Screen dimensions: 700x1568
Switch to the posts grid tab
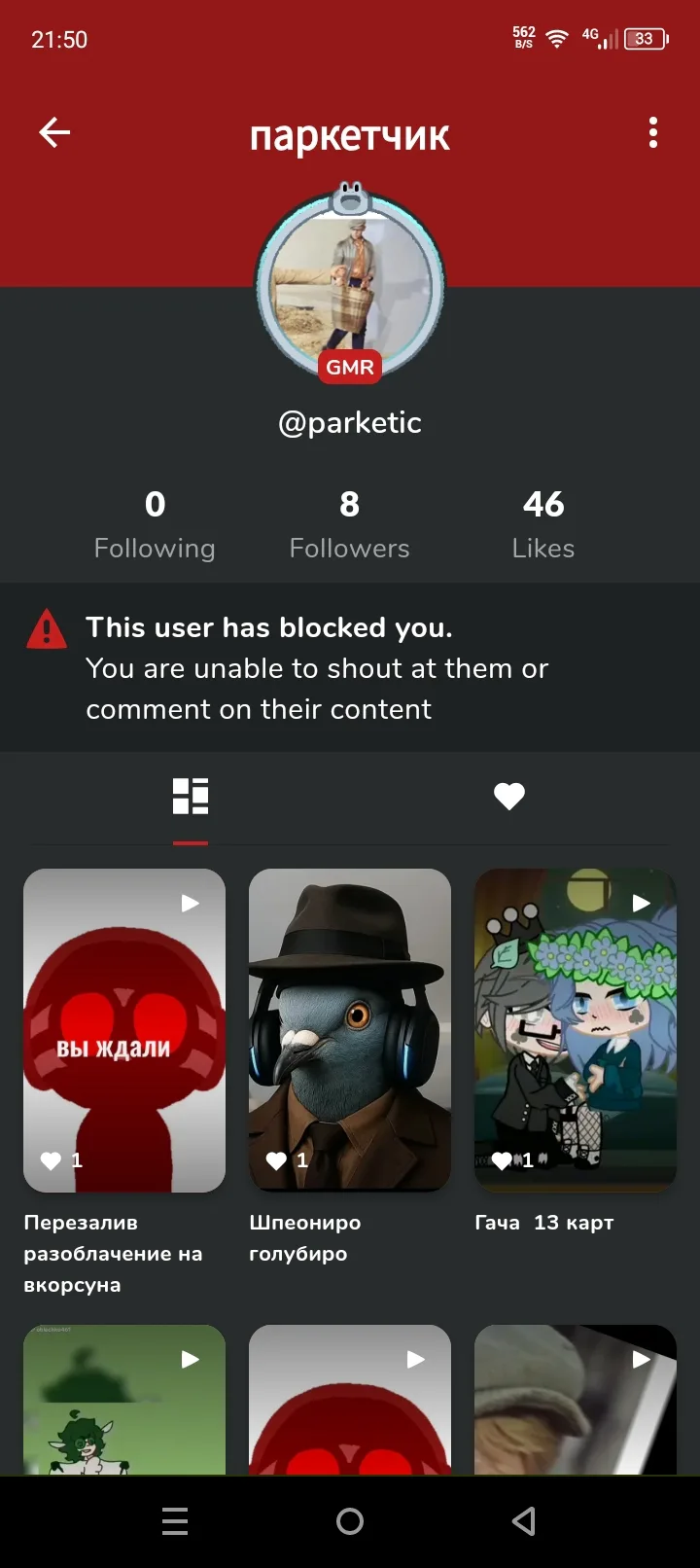click(x=191, y=797)
